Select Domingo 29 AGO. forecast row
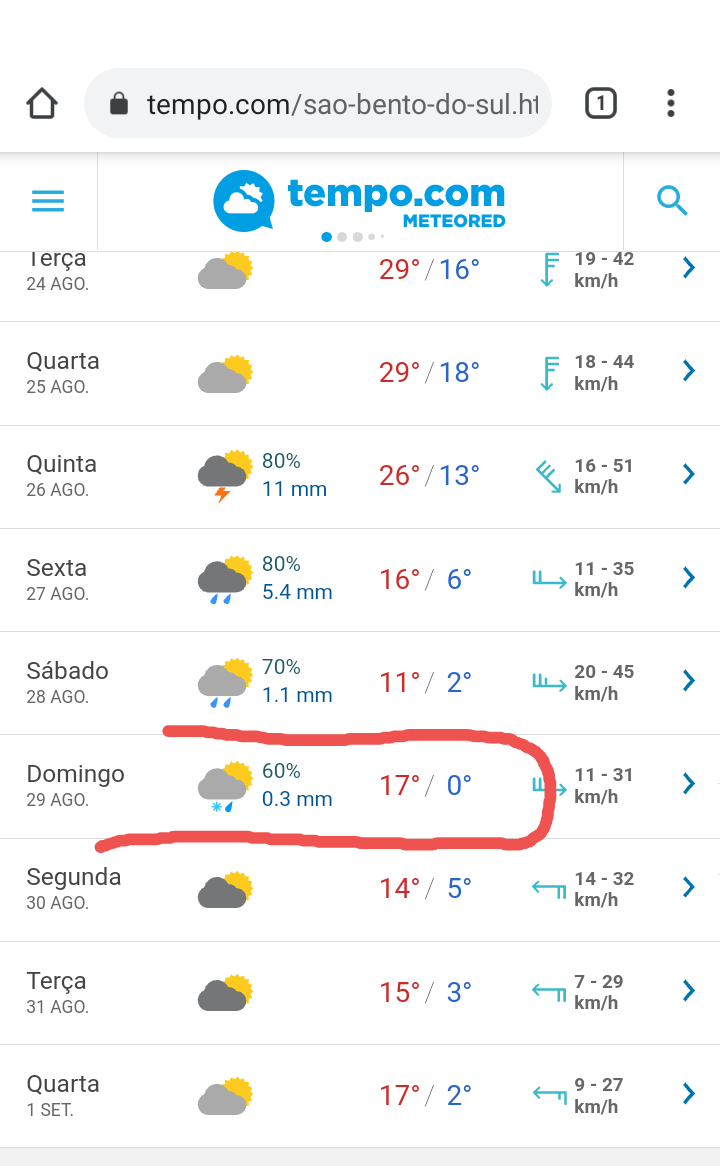 [x=360, y=787]
